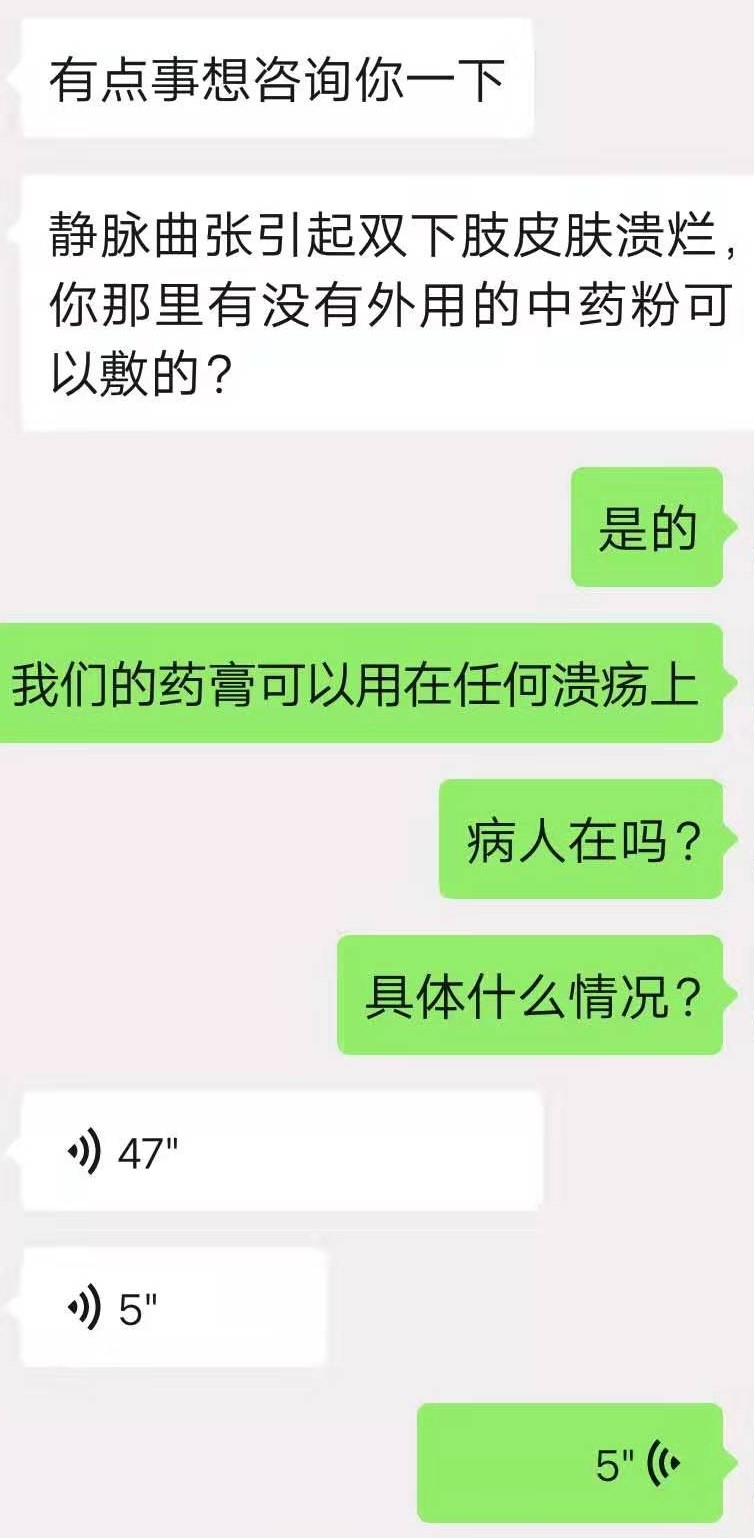Play the 47-second received voice message
This screenshot has width=754, height=1538.
(280, 1153)
